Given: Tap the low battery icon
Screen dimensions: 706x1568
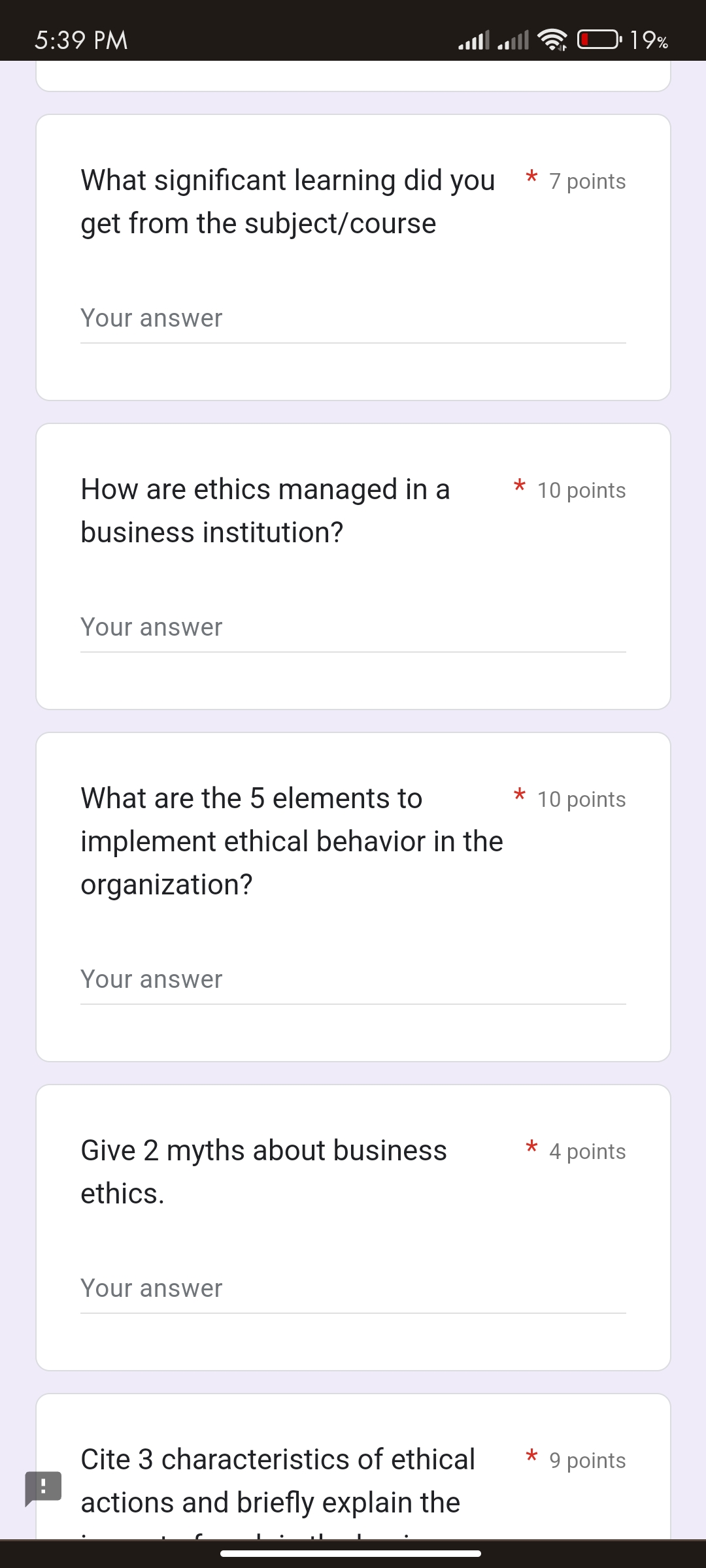Looking at the screenshot, I should [x=596, y=41].
